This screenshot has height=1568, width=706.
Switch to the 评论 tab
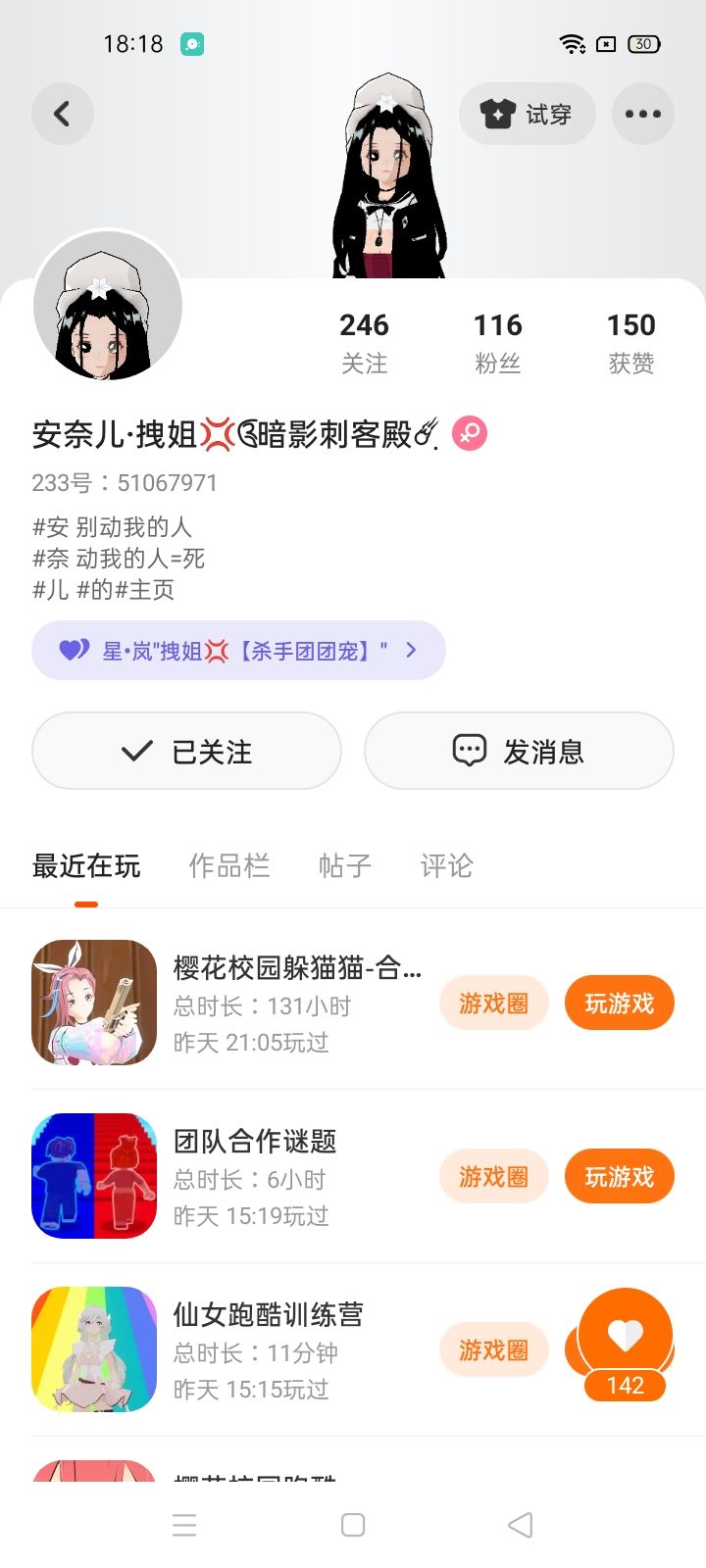446,865
